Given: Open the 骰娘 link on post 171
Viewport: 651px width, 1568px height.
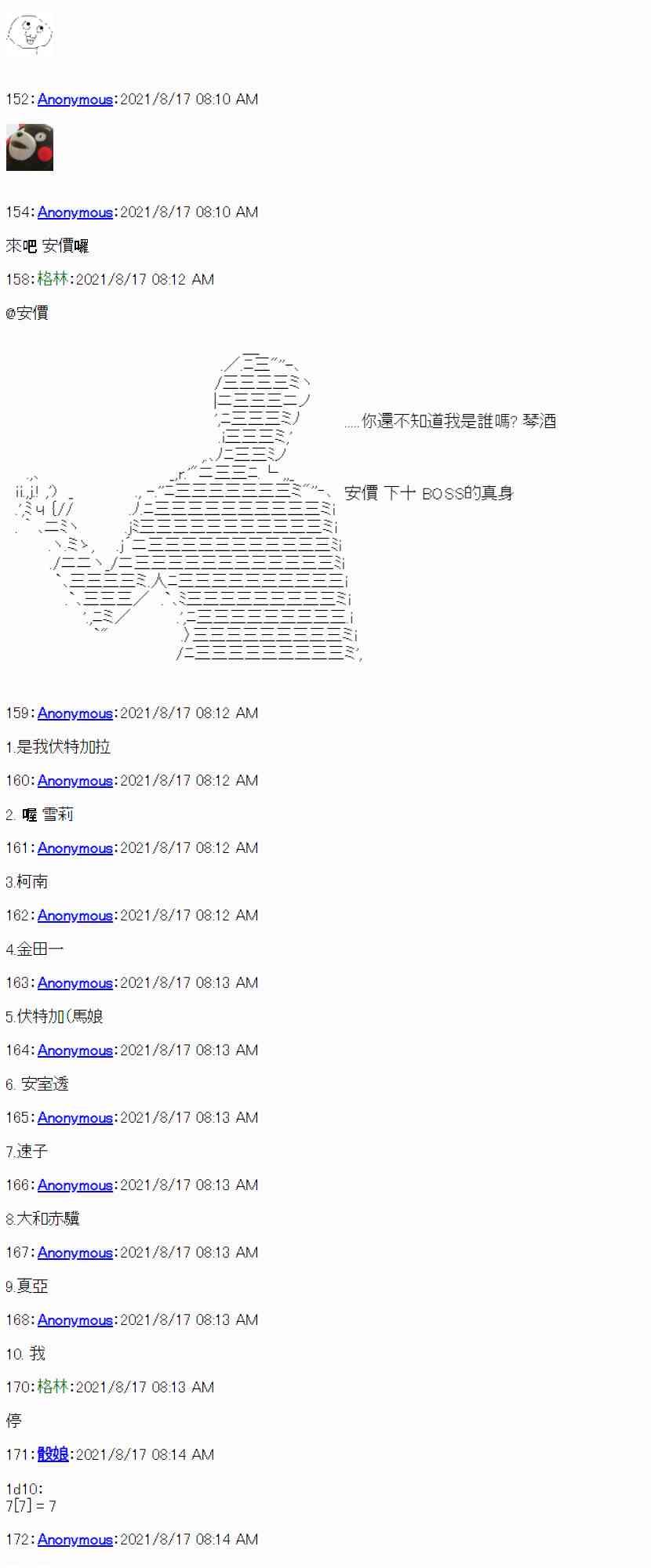Looking at the screenshot, I should (53, 1455).
